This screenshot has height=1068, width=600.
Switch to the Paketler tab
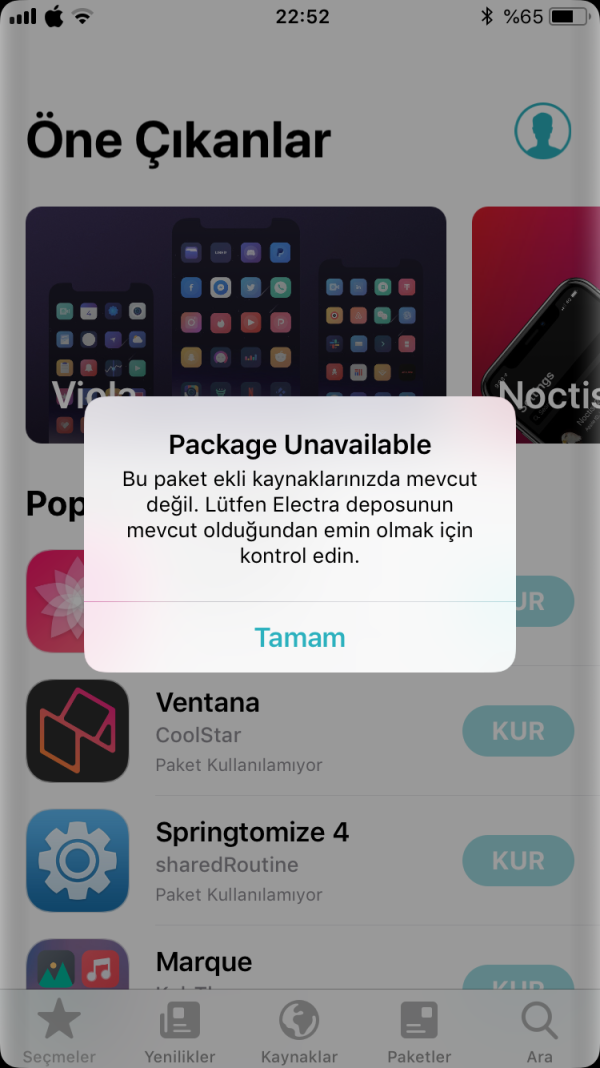coord(419,1032)
